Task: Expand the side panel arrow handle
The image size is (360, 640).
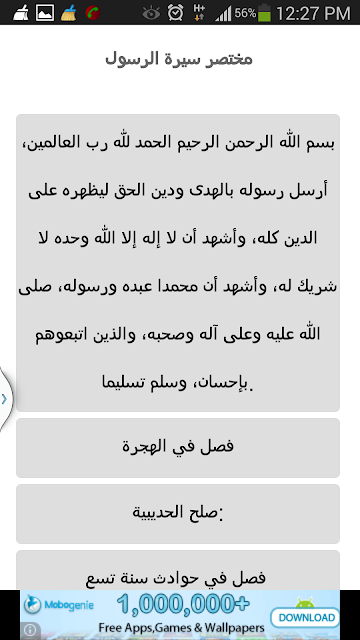Action: point(5,399)
